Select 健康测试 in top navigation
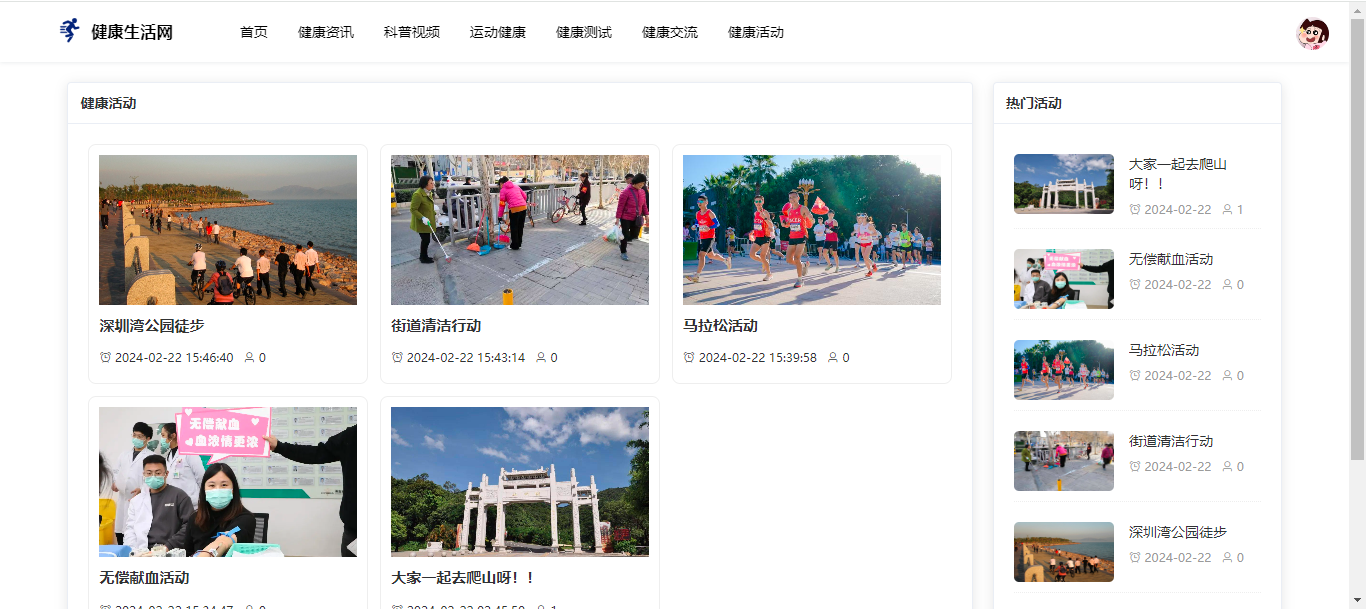This screenshot has height=609, width=1366. pos(584,32)
